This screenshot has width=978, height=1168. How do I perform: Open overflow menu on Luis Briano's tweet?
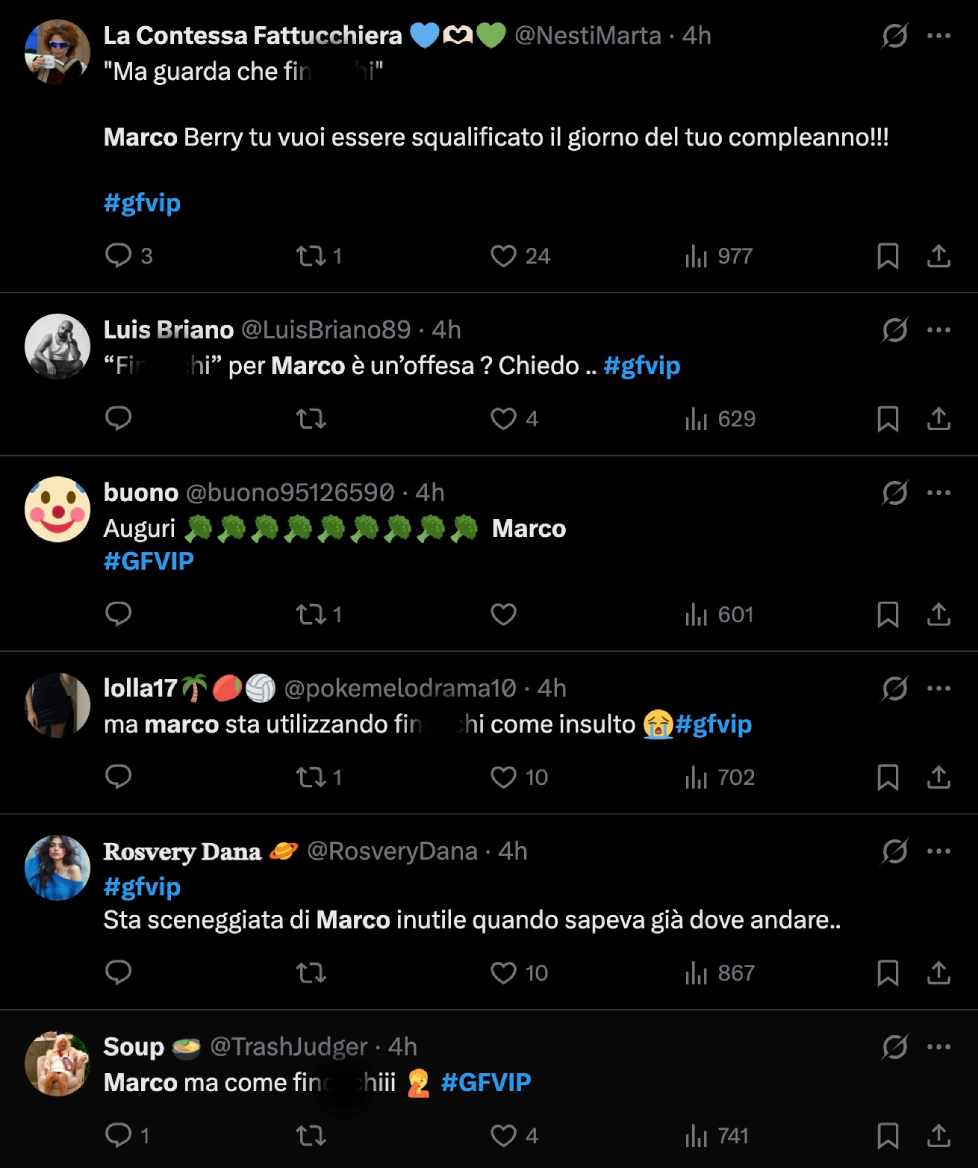coord(938,329)
